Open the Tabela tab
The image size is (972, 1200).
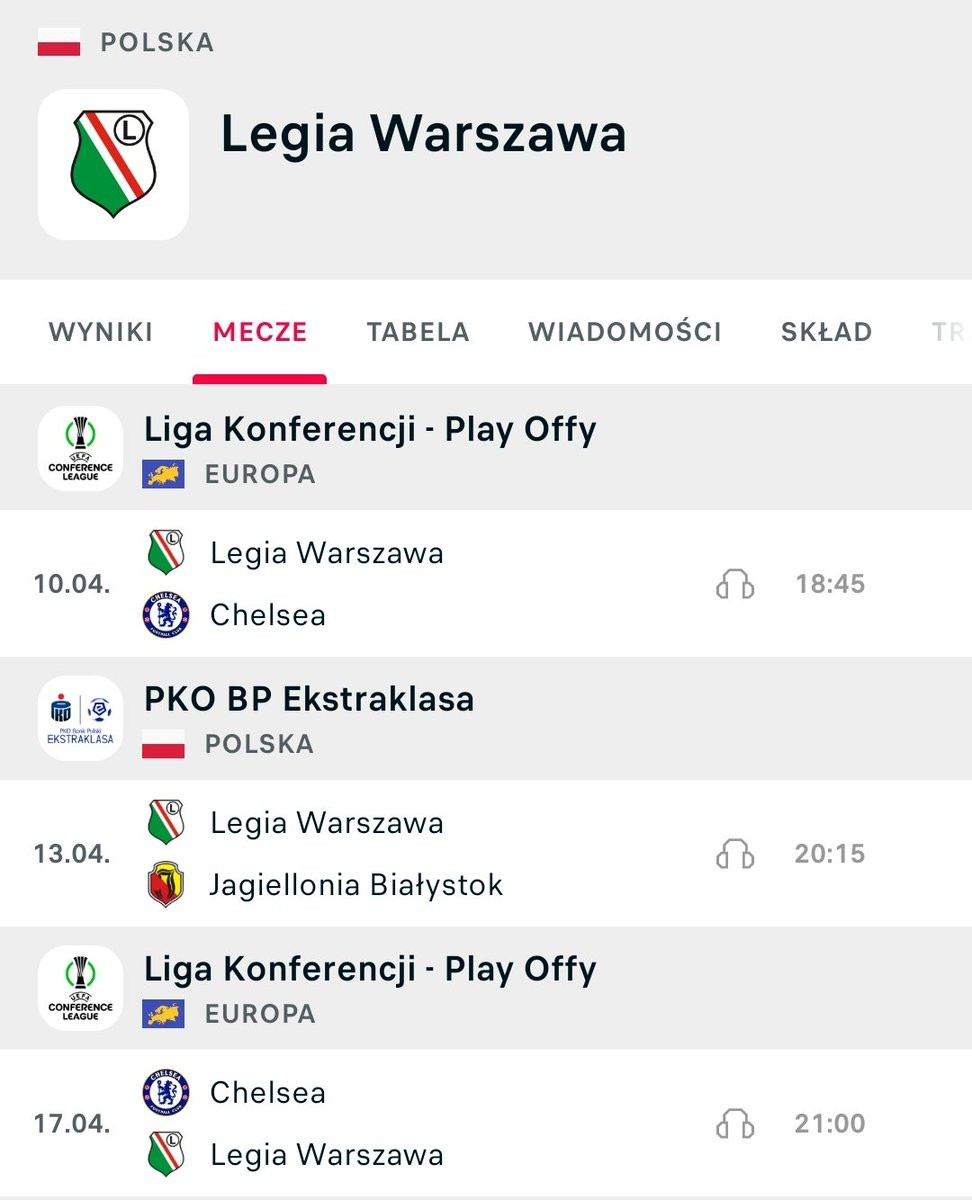(x=418, y=332)
